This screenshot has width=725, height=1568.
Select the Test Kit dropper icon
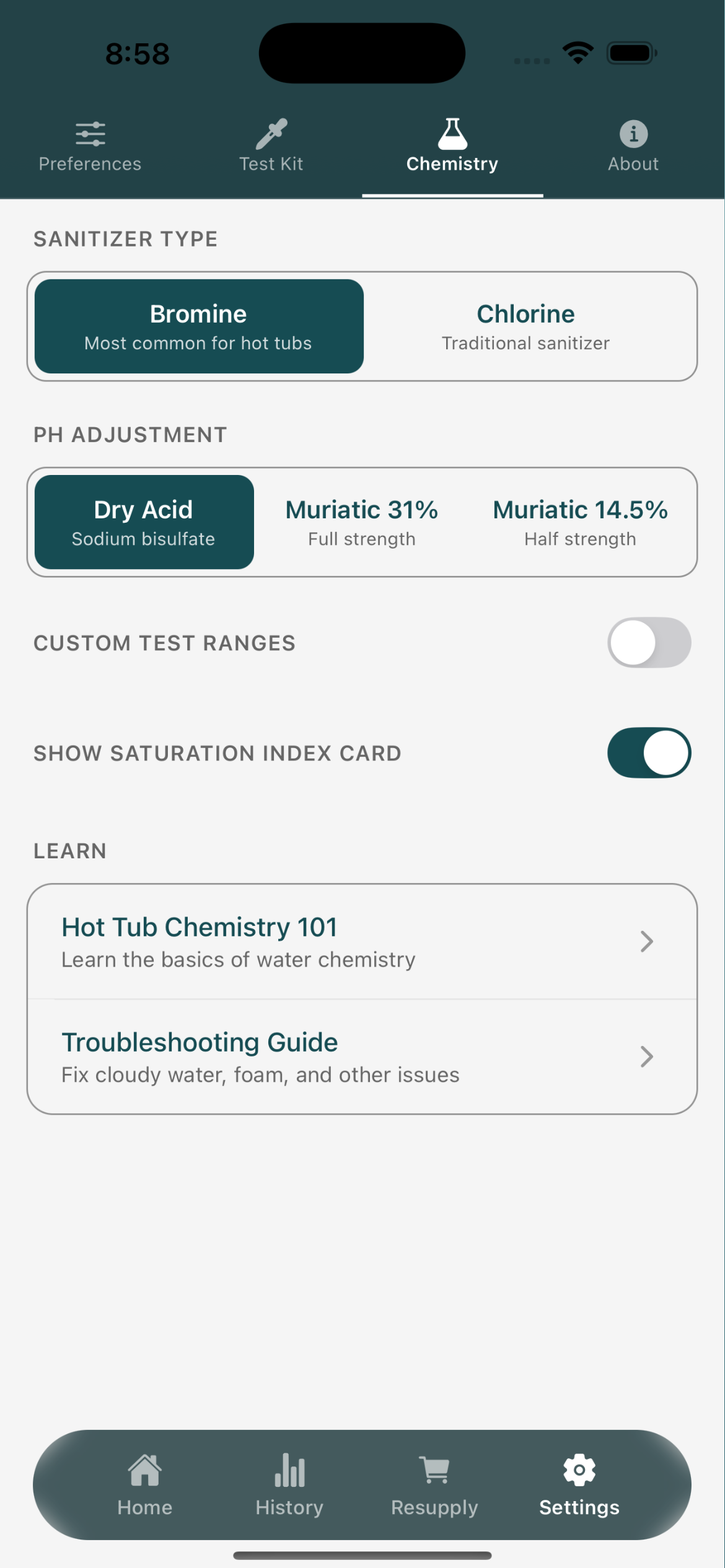271,133
